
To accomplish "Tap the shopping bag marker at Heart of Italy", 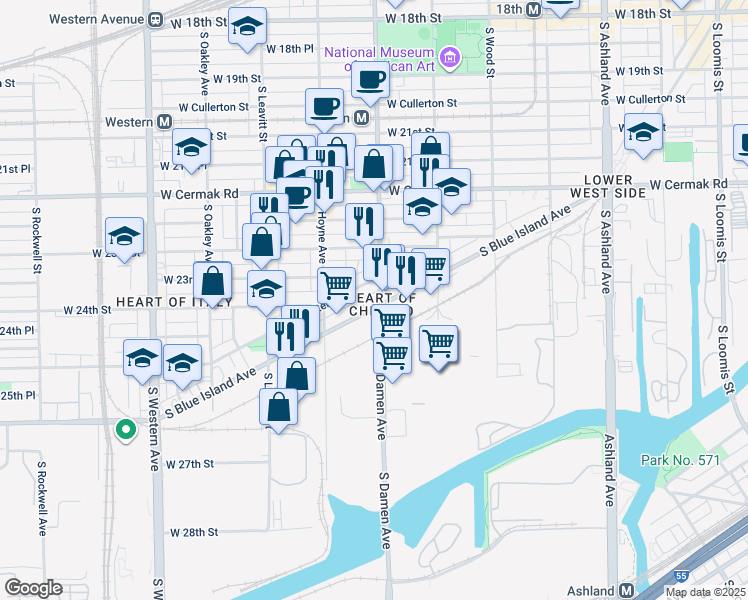I will coord(213,281).
